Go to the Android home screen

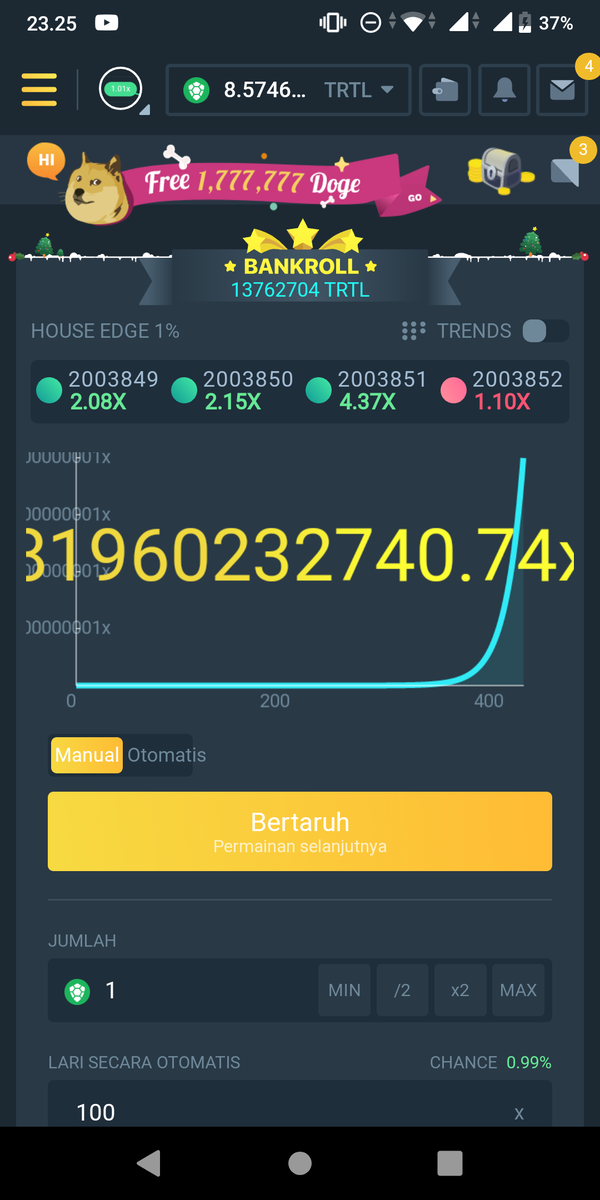pos(300,1163)
